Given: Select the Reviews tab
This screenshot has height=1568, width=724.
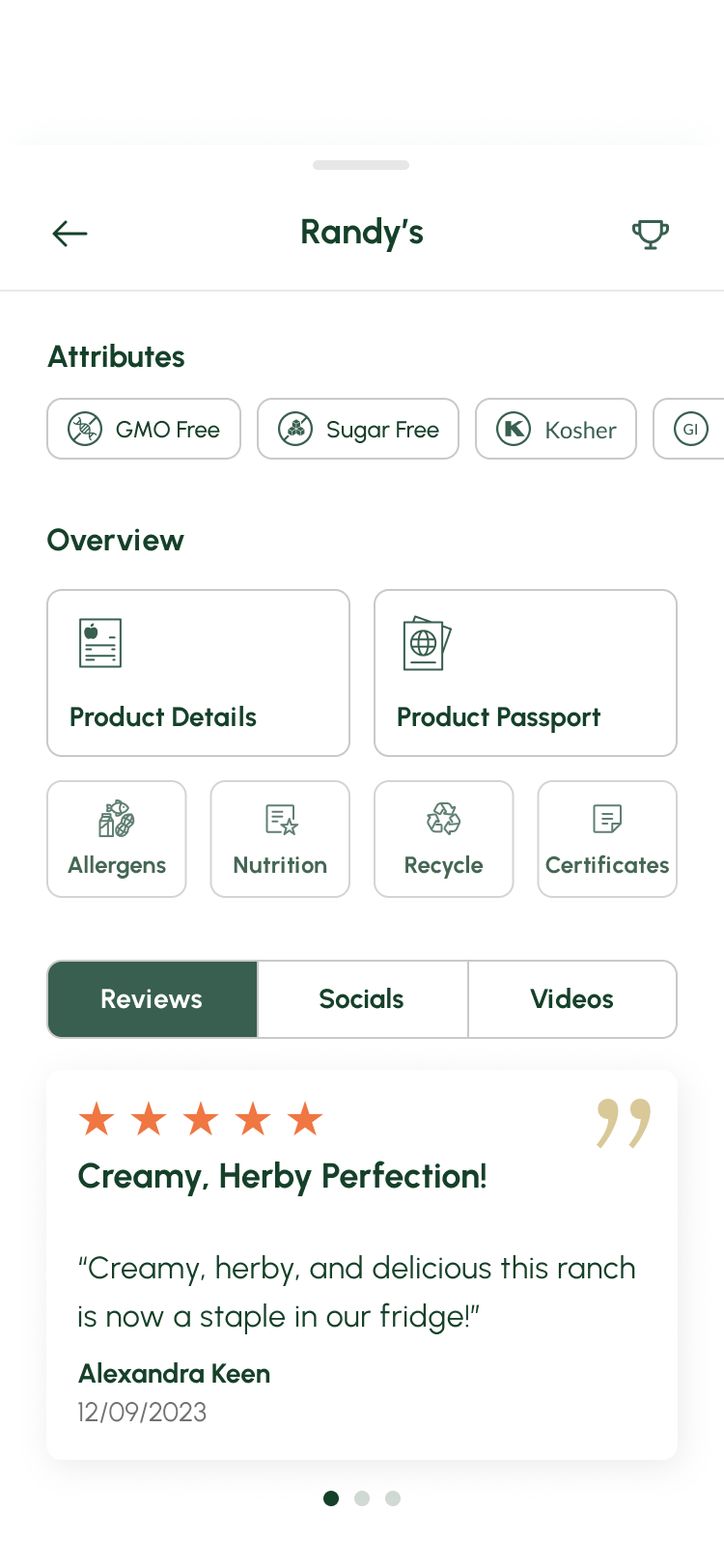Looking at the screenshot, I should coord(153,999).
